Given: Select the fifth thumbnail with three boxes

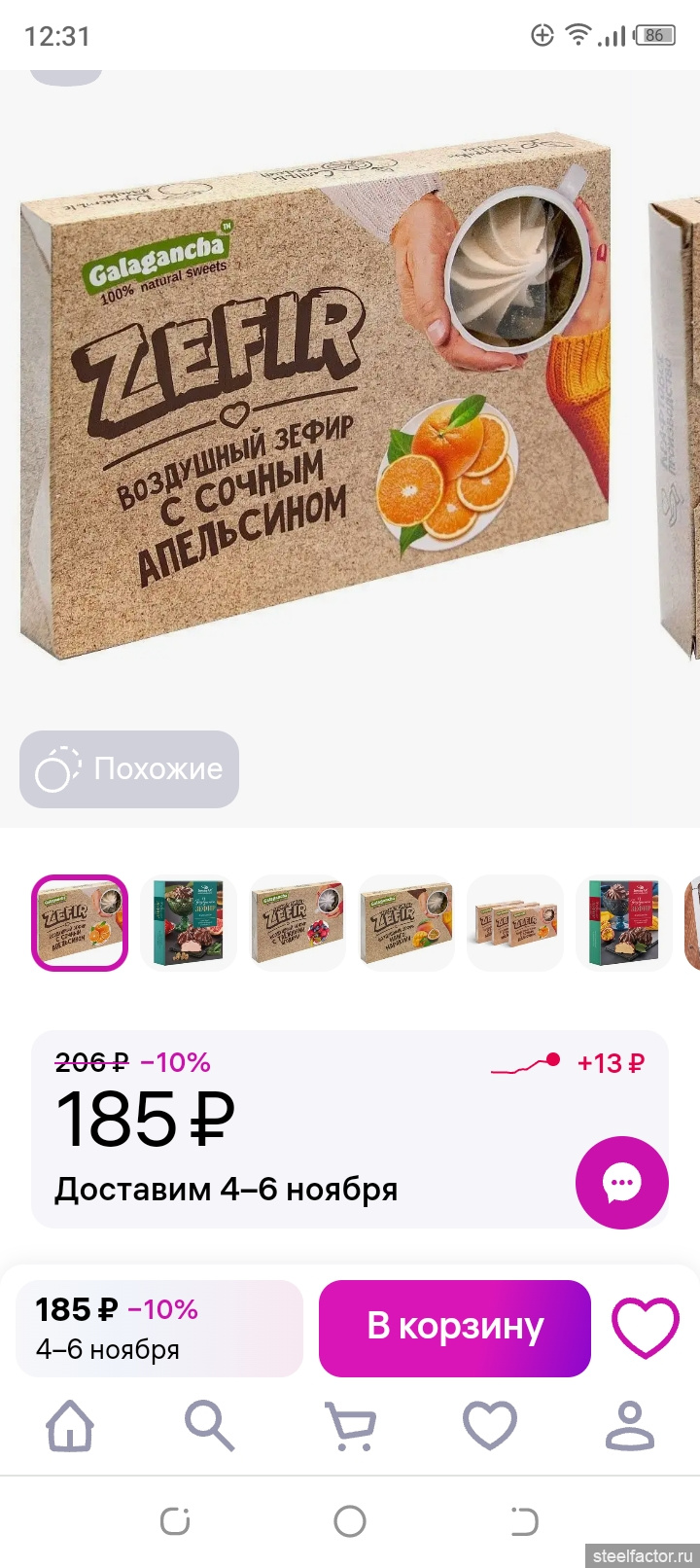Looking at the screenshot, I should coord(515,923).
